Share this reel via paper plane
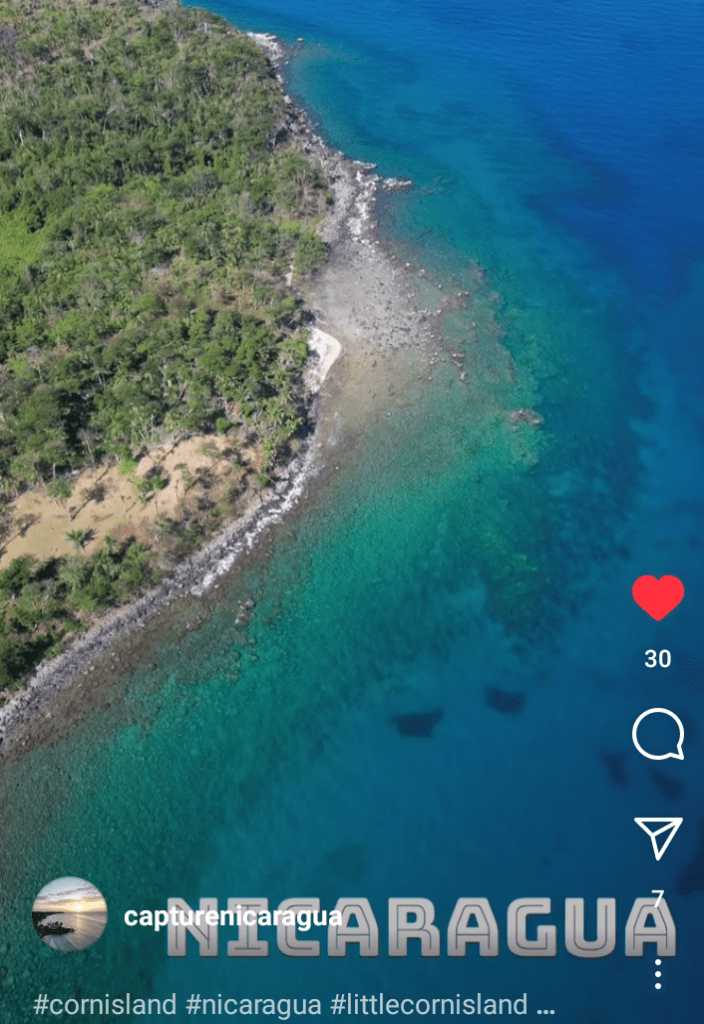Screen dimensions: 704x1024 click(x=658, y=837)
